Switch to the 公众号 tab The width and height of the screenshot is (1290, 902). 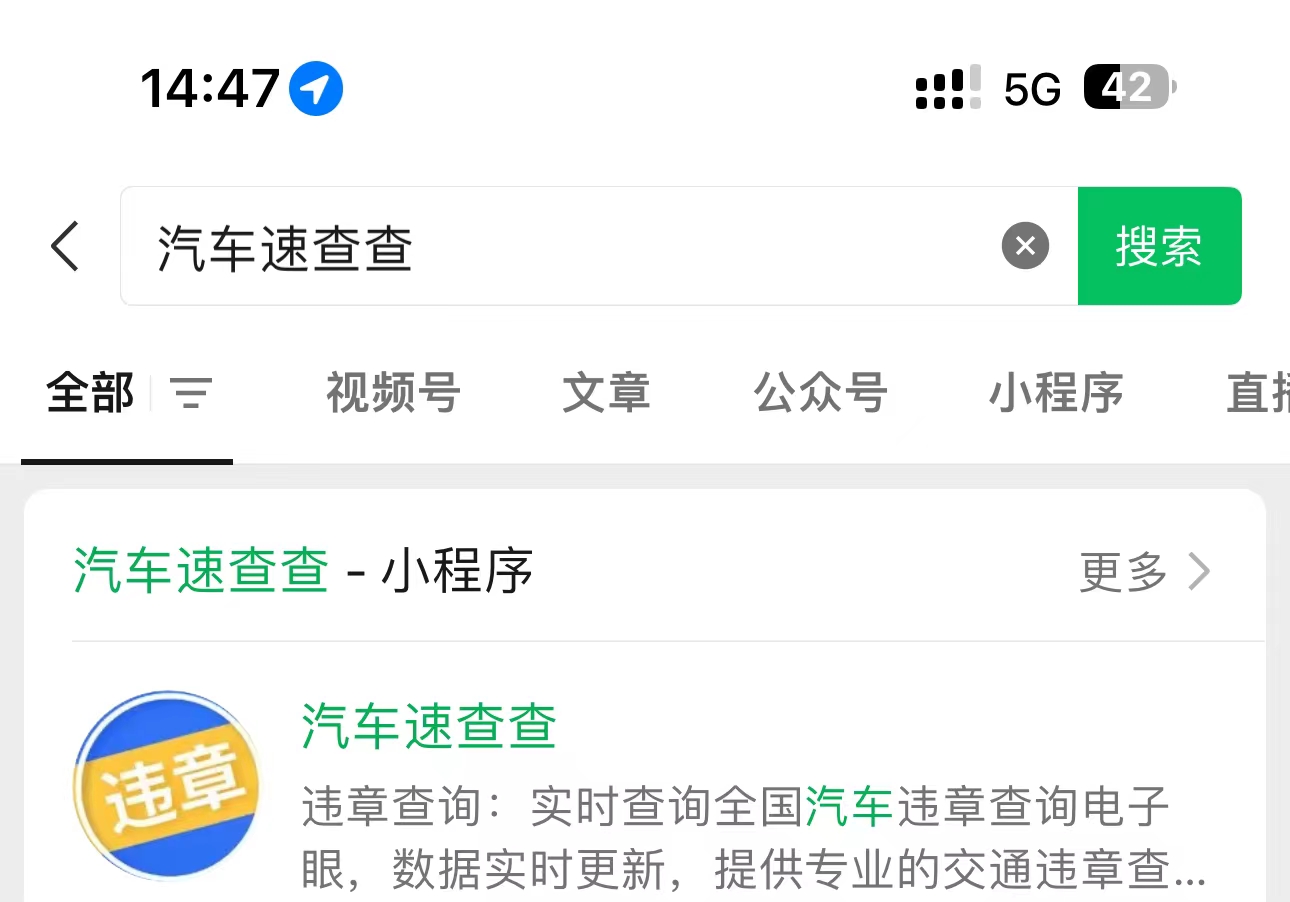click(x=820, y=393)
